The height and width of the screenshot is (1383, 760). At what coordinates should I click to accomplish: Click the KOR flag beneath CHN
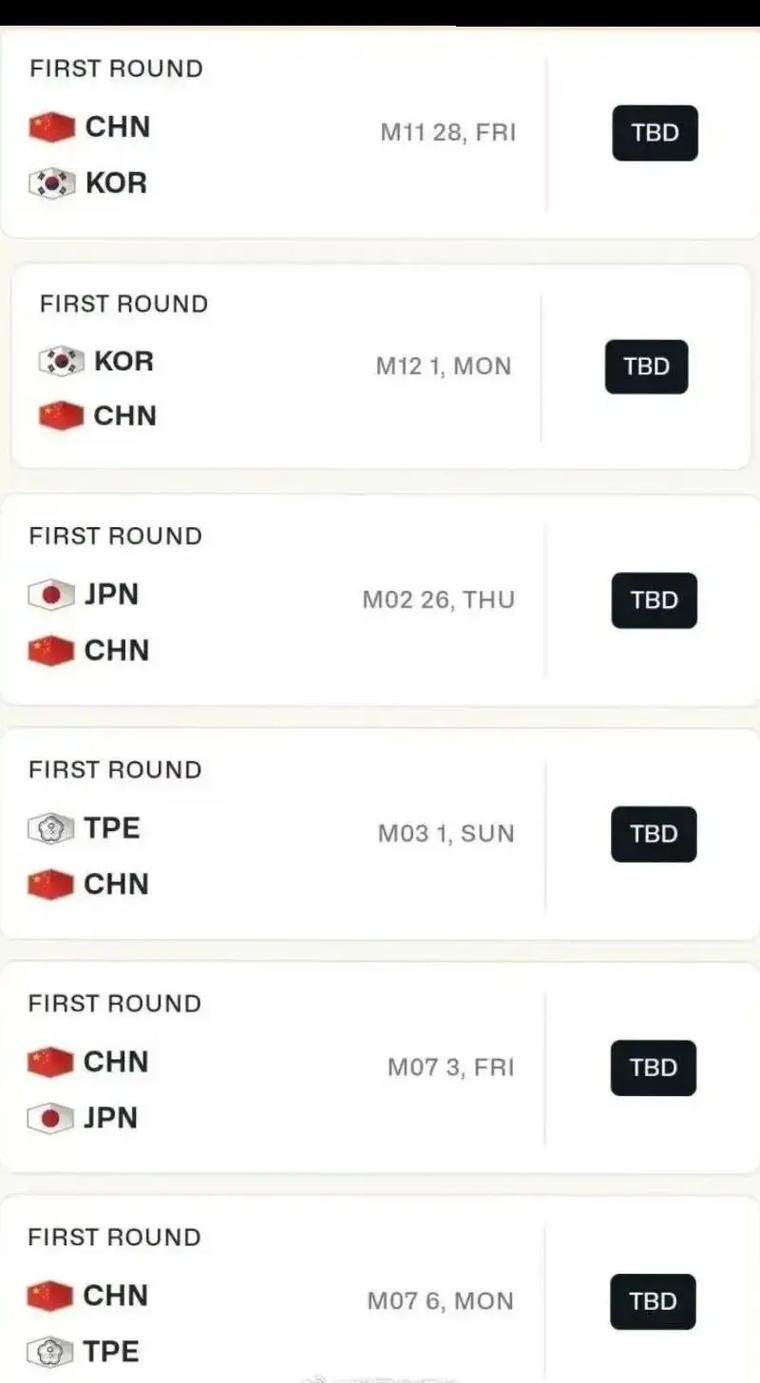point(51,183)
